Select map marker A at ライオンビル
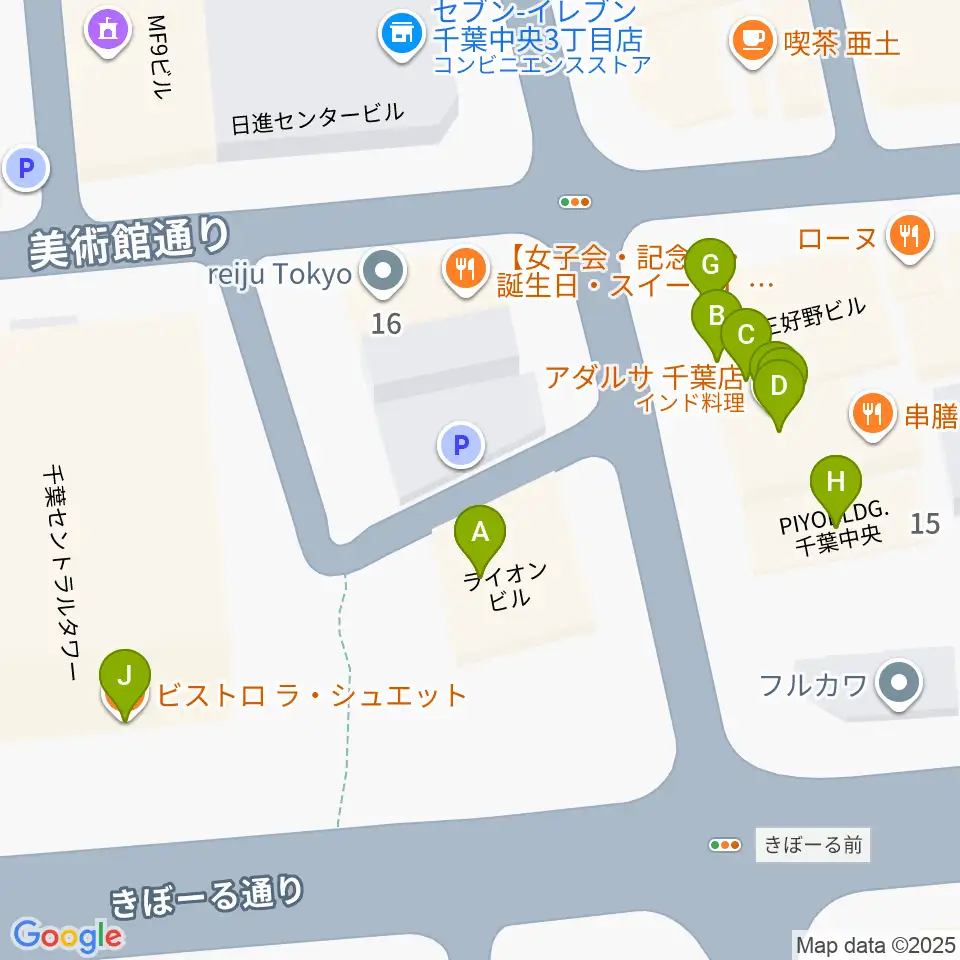Image resolution: width=960 pixels, height=960 pixels. (x=480, y=532)
